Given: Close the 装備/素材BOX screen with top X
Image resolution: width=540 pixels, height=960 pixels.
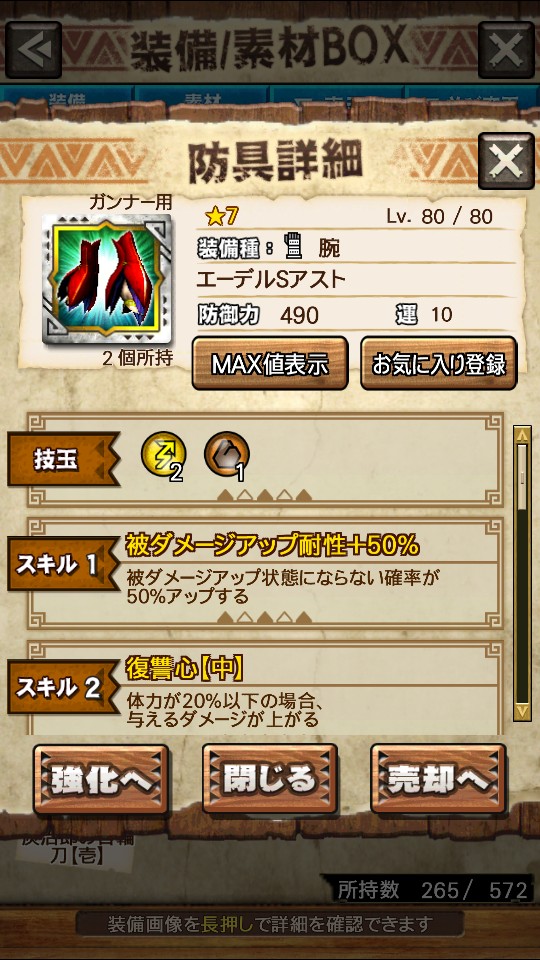Looking at the screenshot, I should 506,50.
